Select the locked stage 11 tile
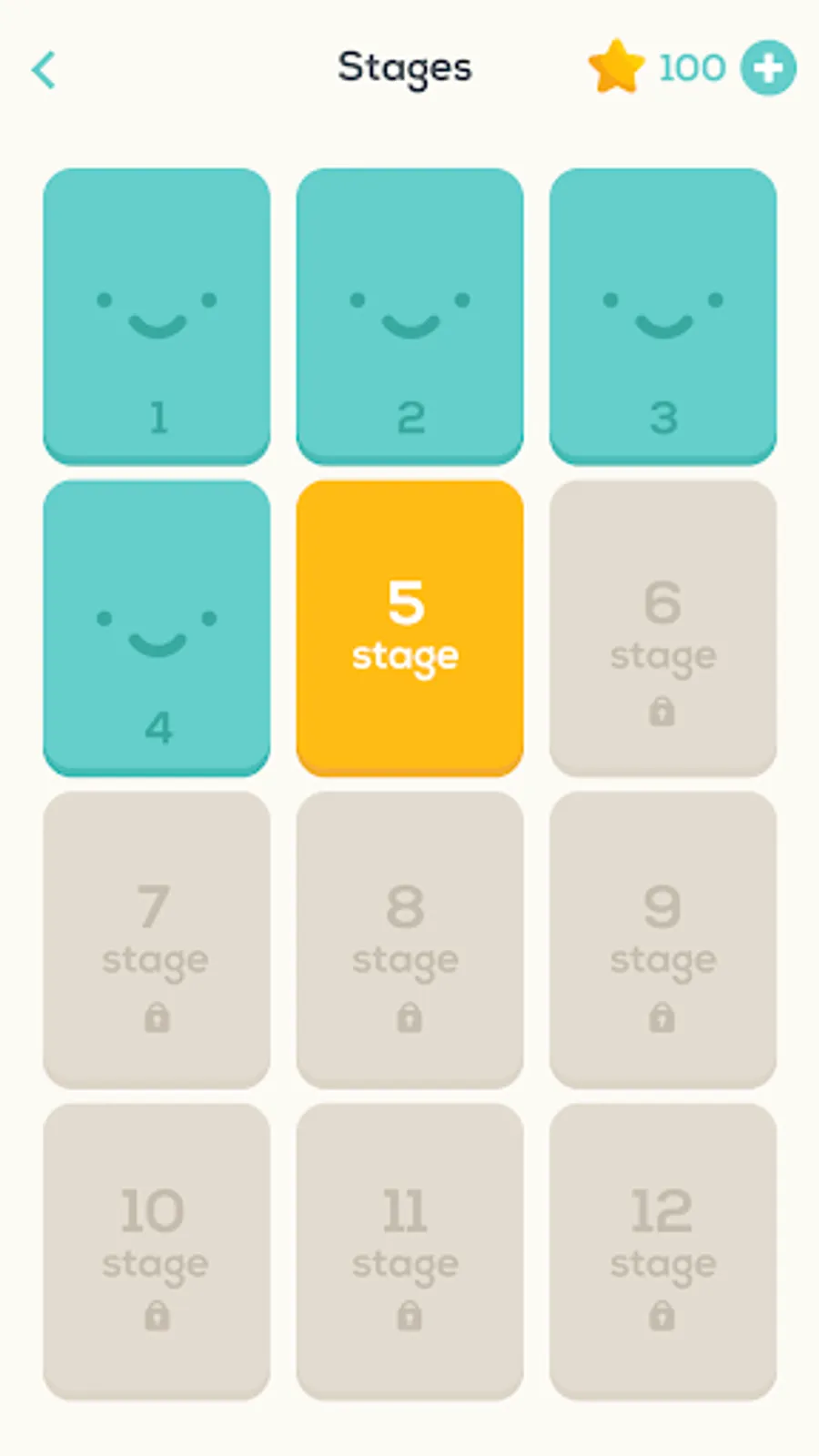 (x=409, y=1252)
